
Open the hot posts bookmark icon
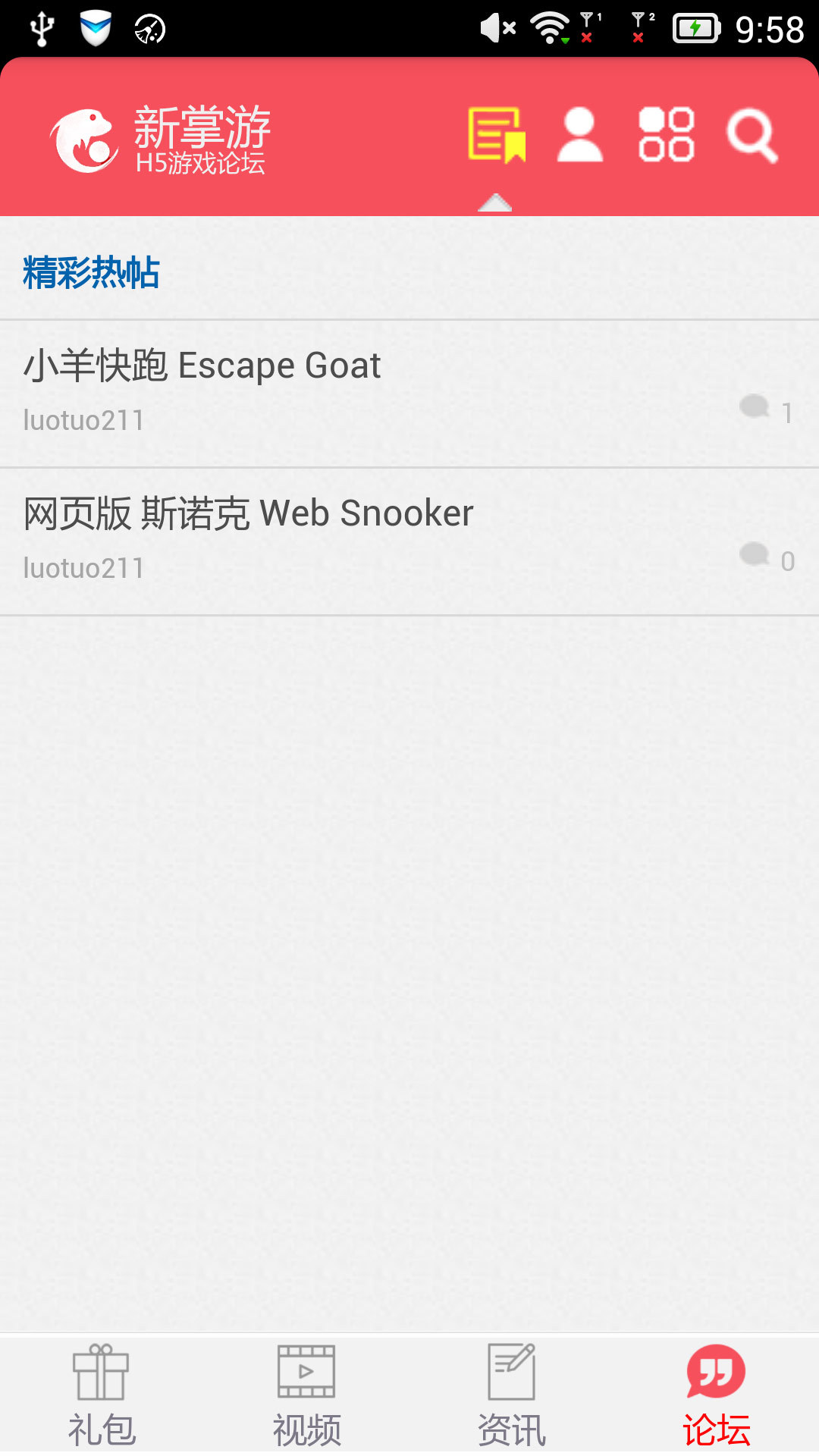click(497, 135)
